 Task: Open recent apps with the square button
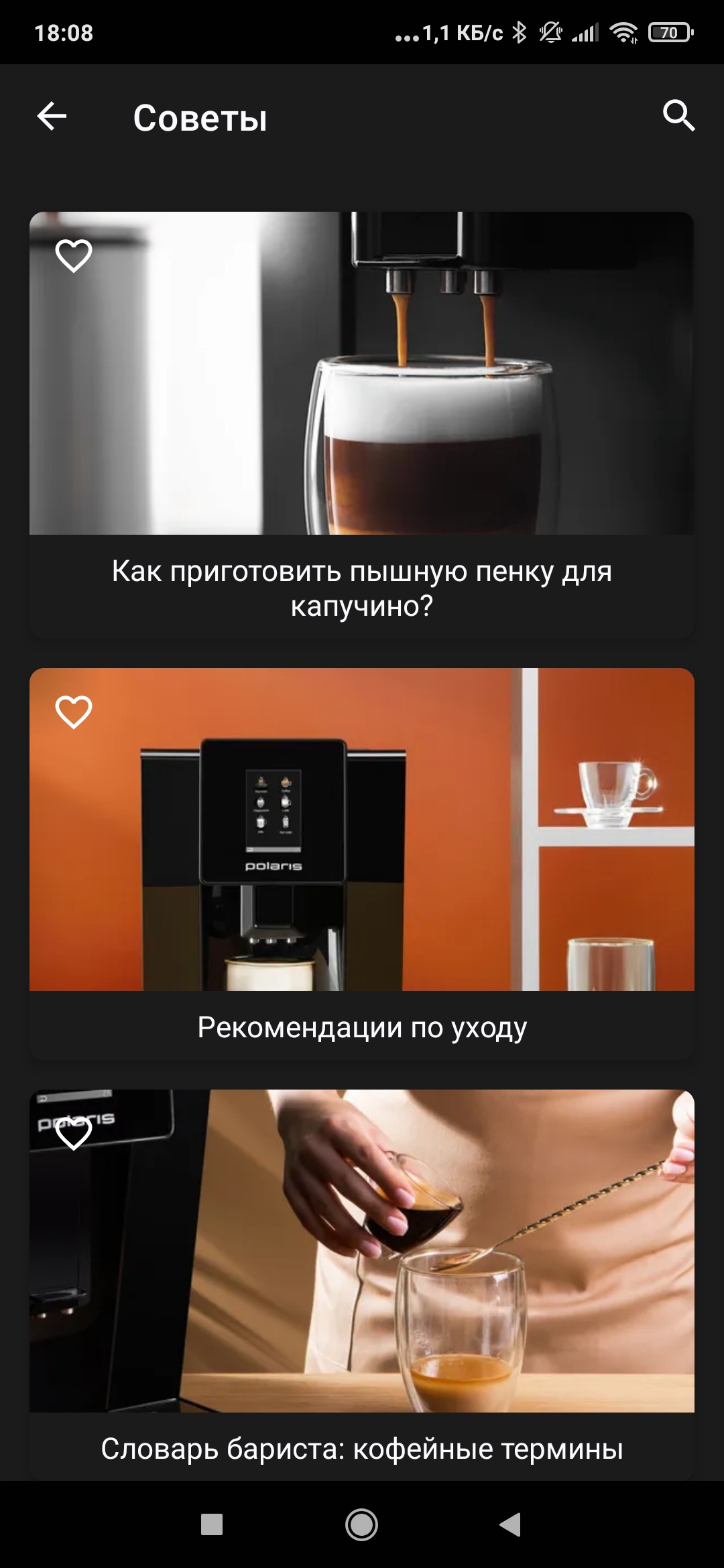212,1525
